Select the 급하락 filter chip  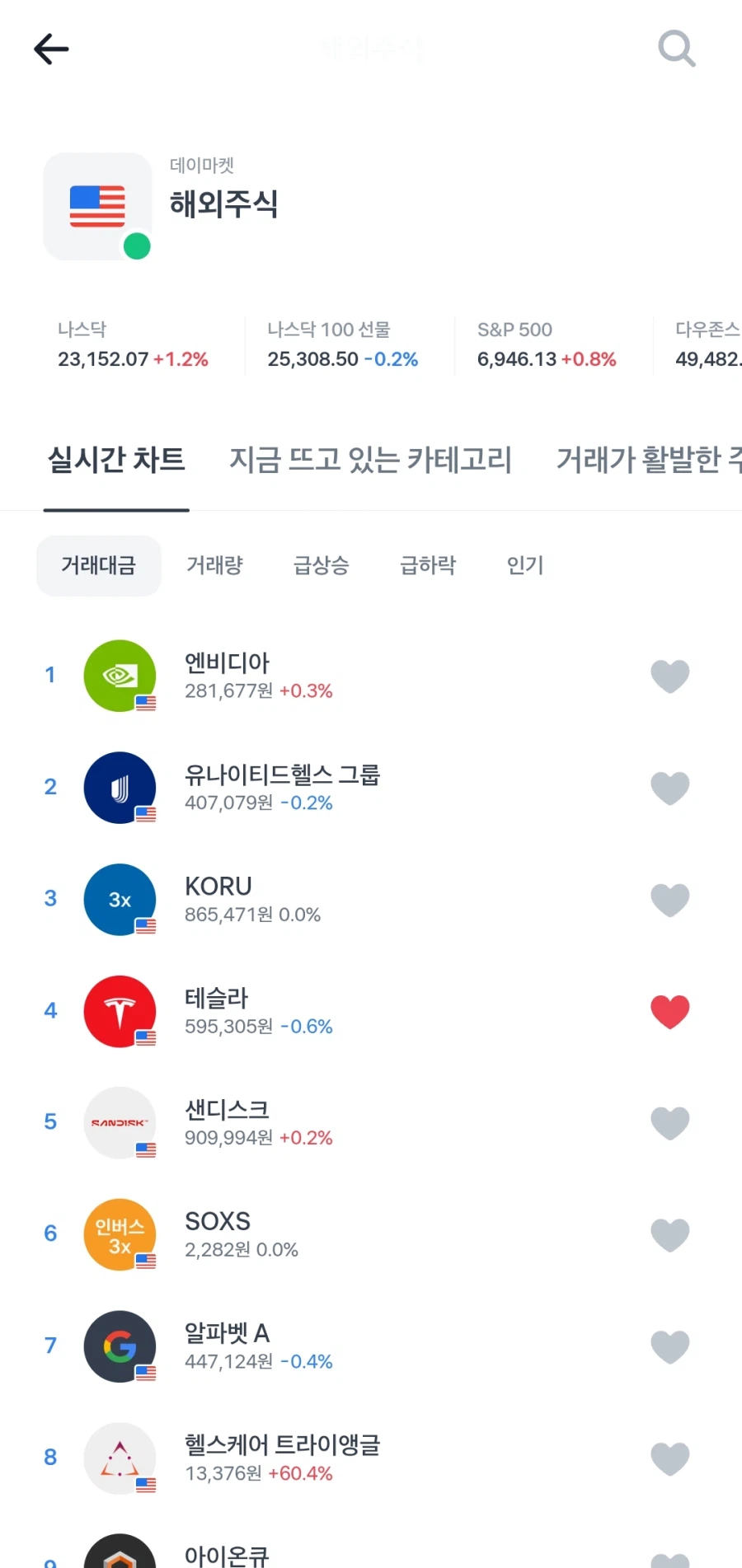point(428,565)
